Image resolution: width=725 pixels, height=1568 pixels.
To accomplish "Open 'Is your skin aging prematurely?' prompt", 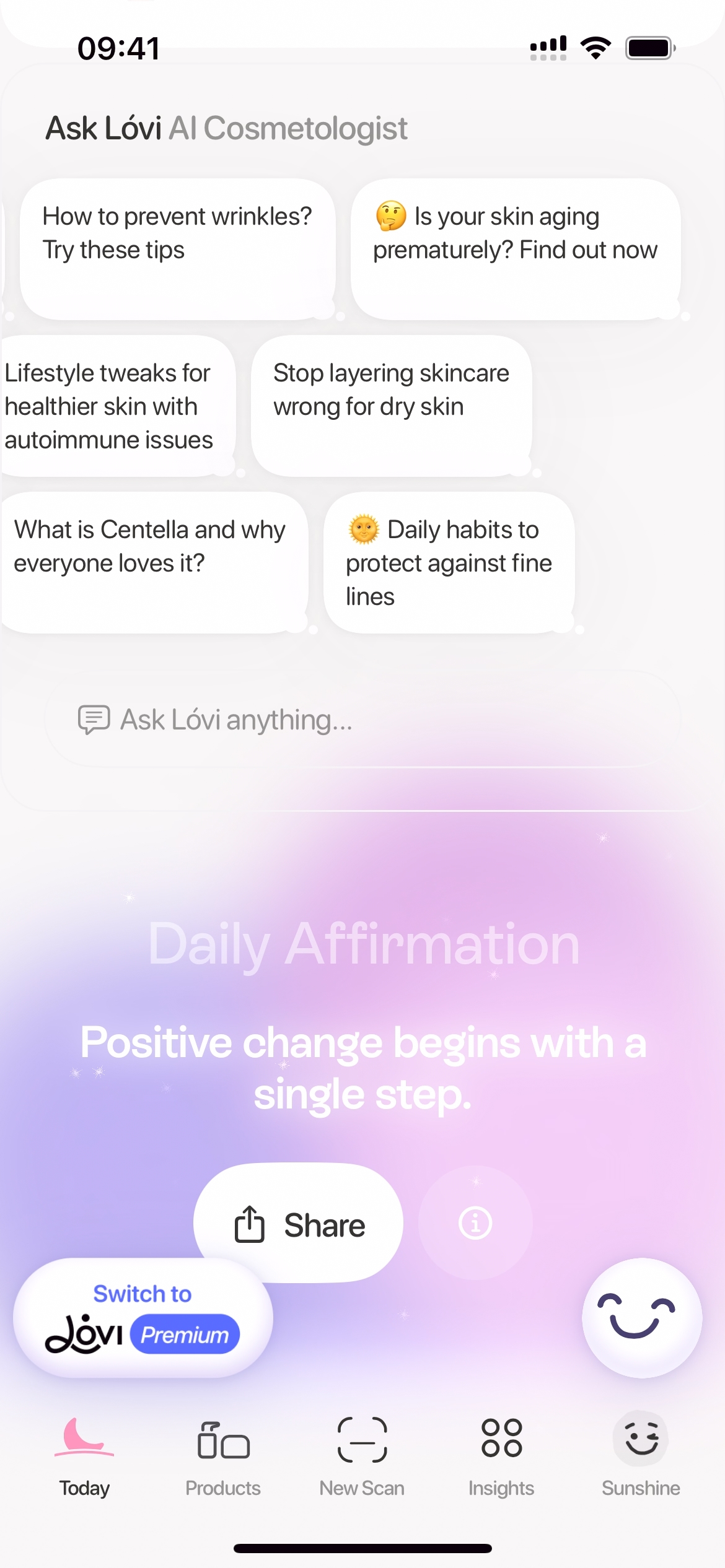I will pyautogui.click(x=516, y=249).
